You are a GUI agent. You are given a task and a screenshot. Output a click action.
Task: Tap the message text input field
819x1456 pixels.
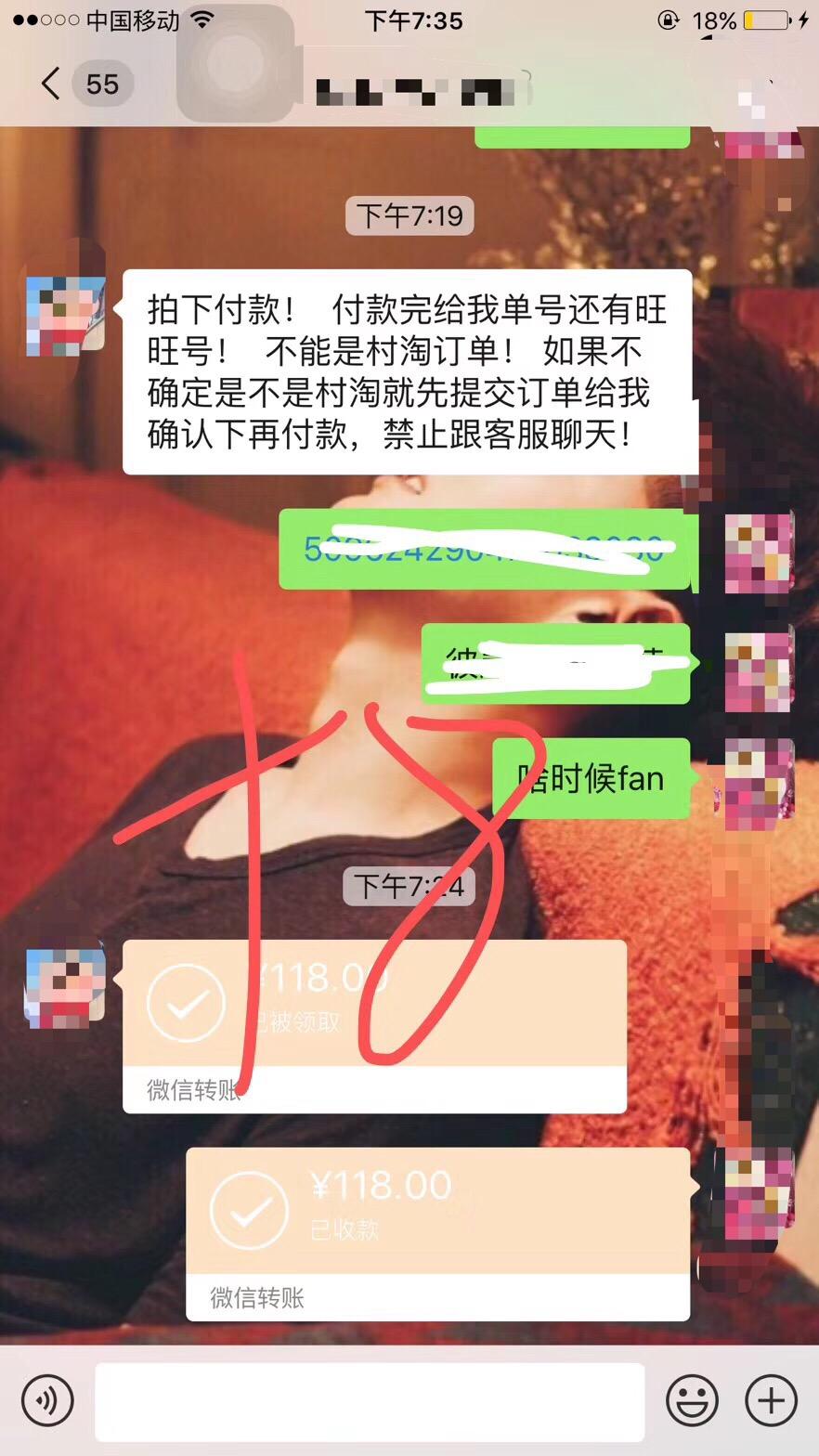[x=369, y=1400]
